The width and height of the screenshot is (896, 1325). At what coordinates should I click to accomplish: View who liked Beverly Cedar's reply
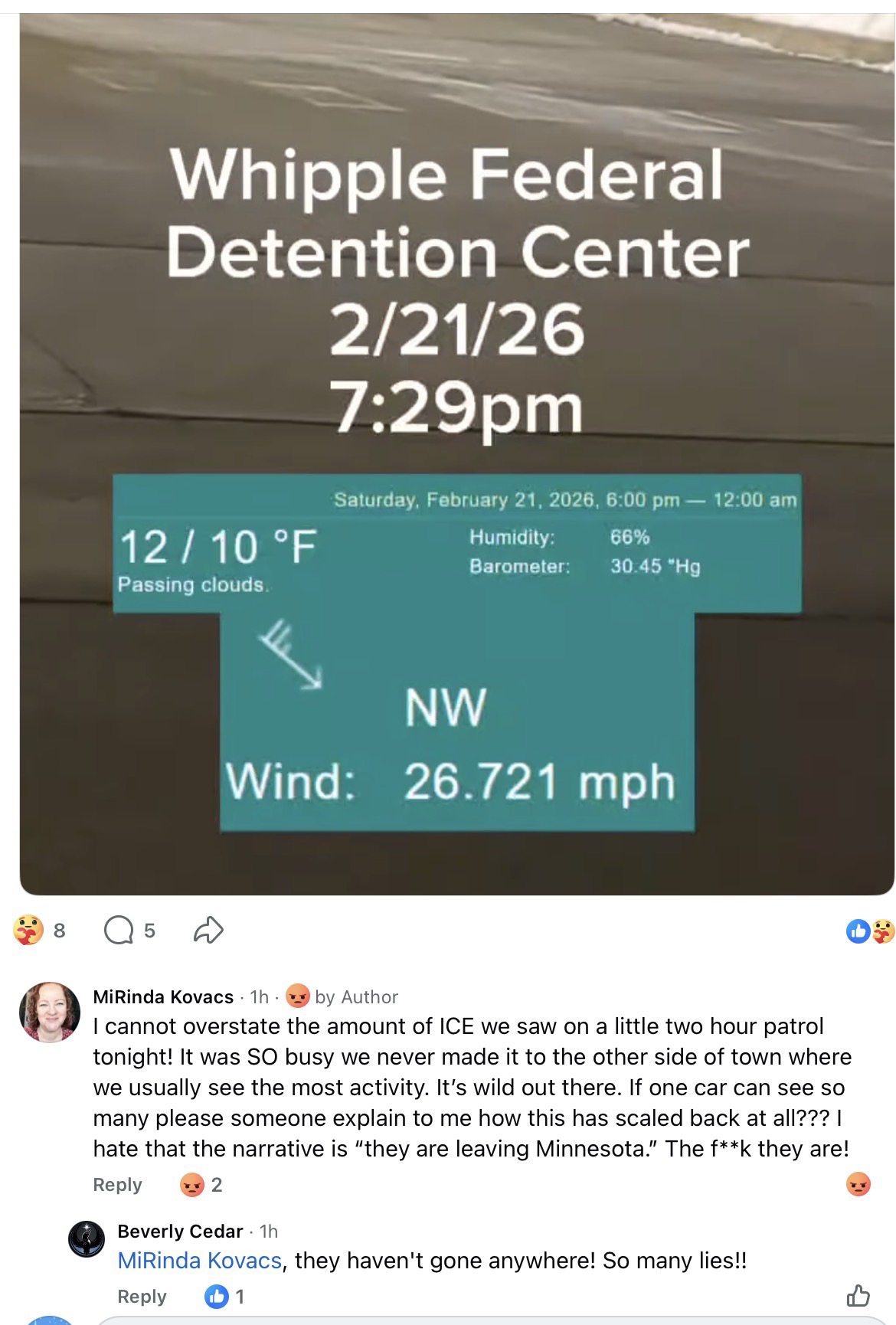(226, 1296)
